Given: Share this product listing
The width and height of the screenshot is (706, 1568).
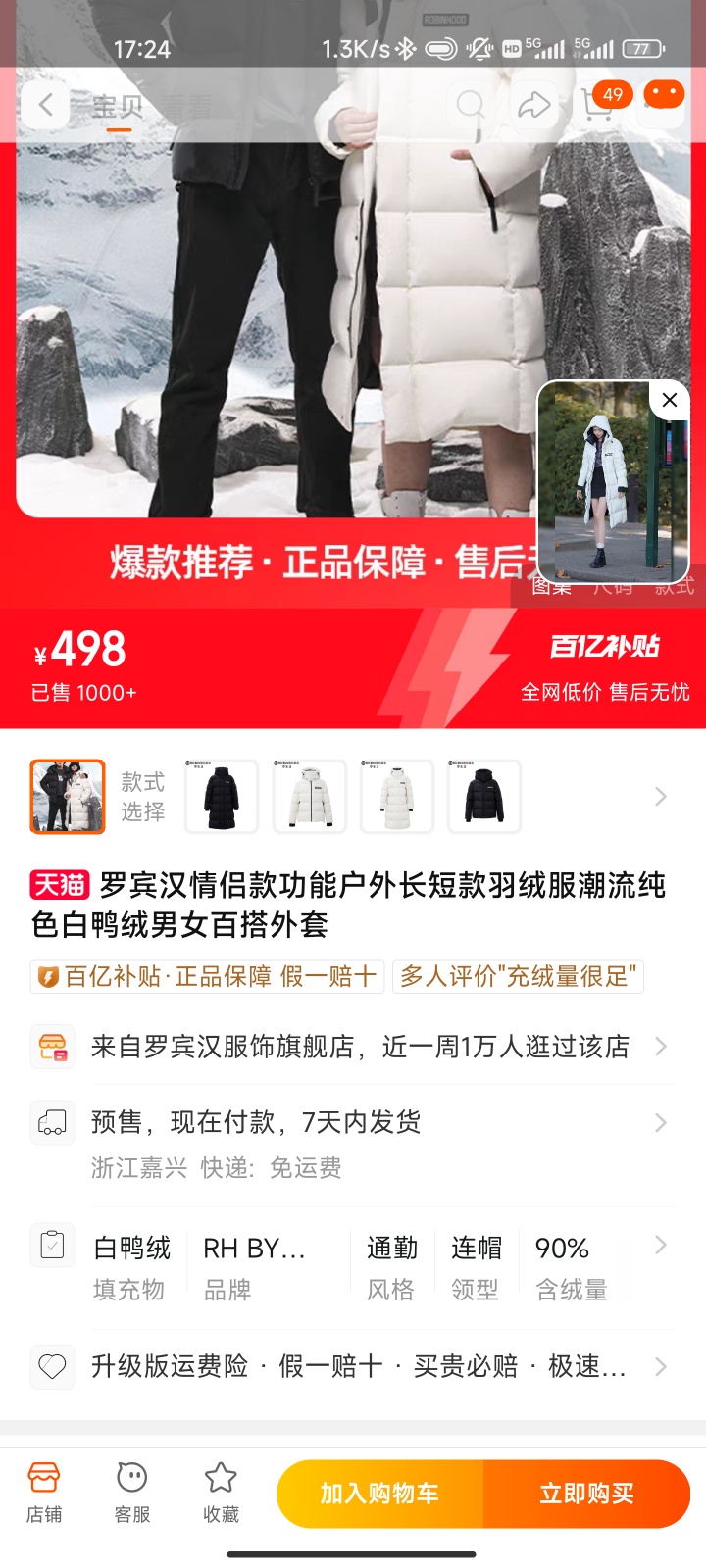Looking at the screenshot, I should click(533, 104).
